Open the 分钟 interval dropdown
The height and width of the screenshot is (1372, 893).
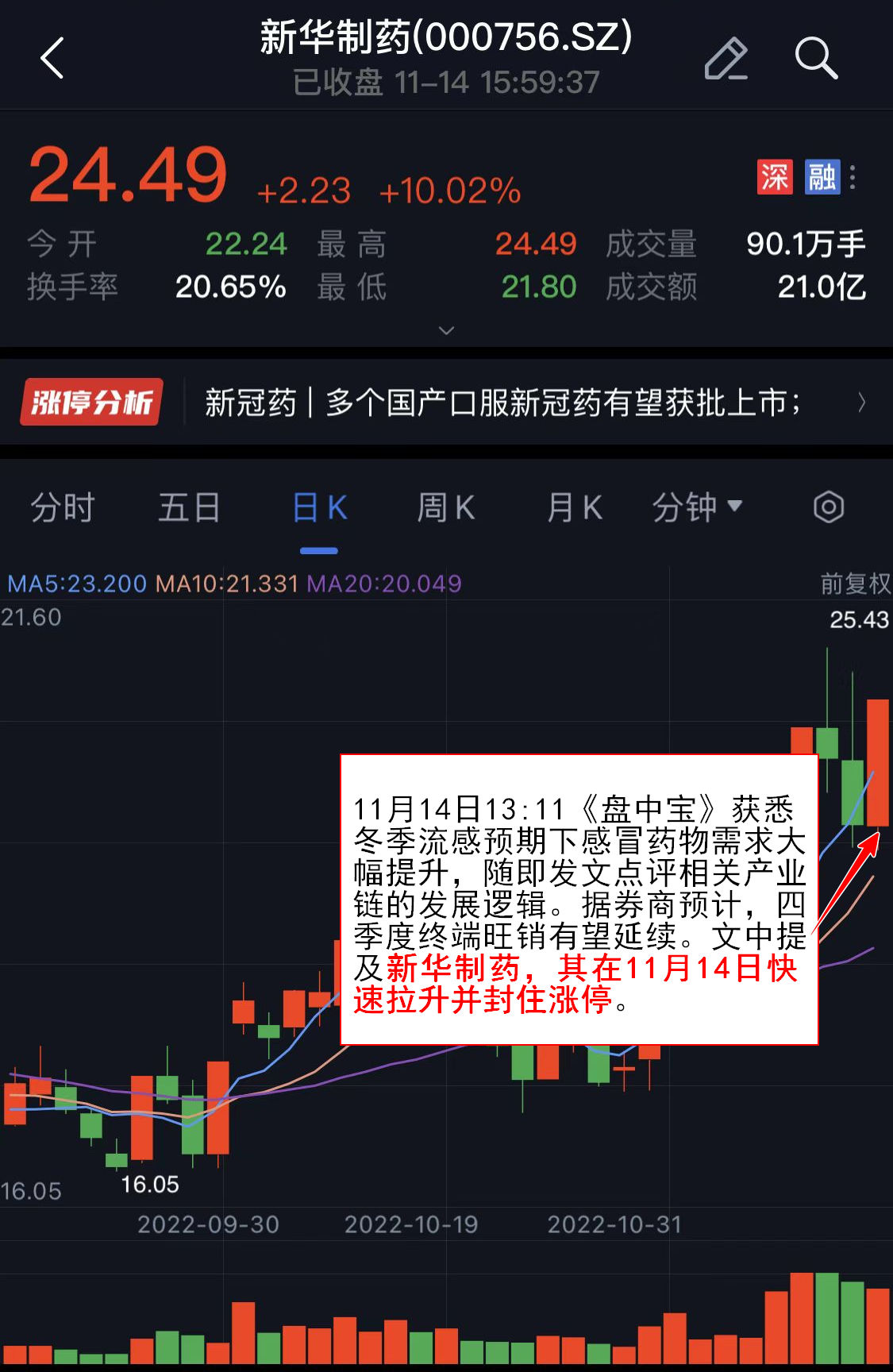(696, 507)
